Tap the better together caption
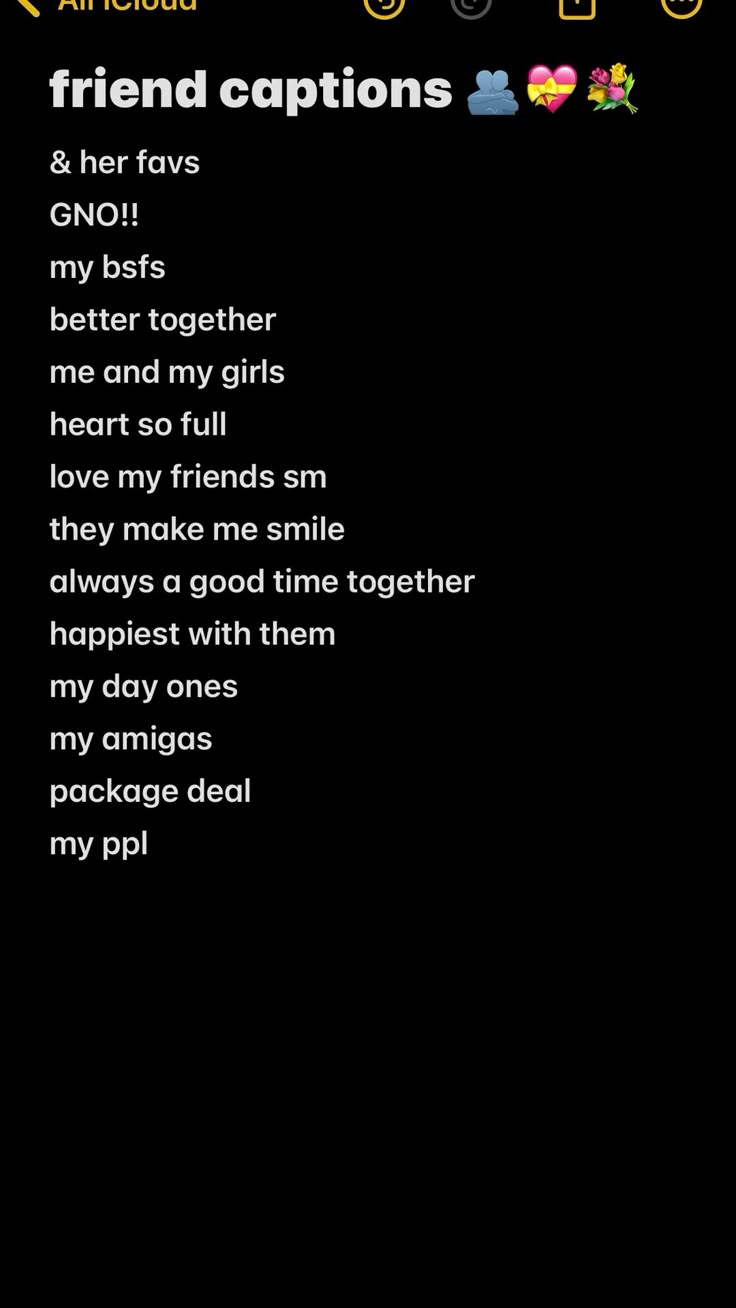This screenshot has height=1308, width=736. [161, 319]
